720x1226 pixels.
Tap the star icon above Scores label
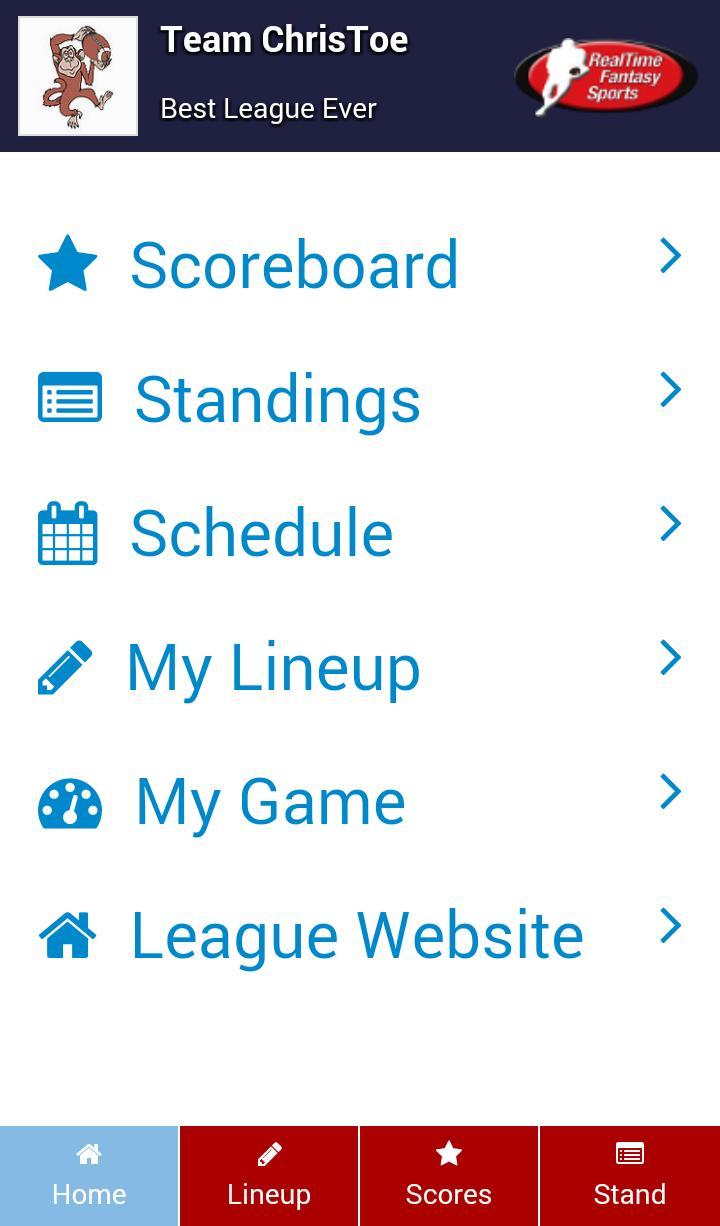449,1154
